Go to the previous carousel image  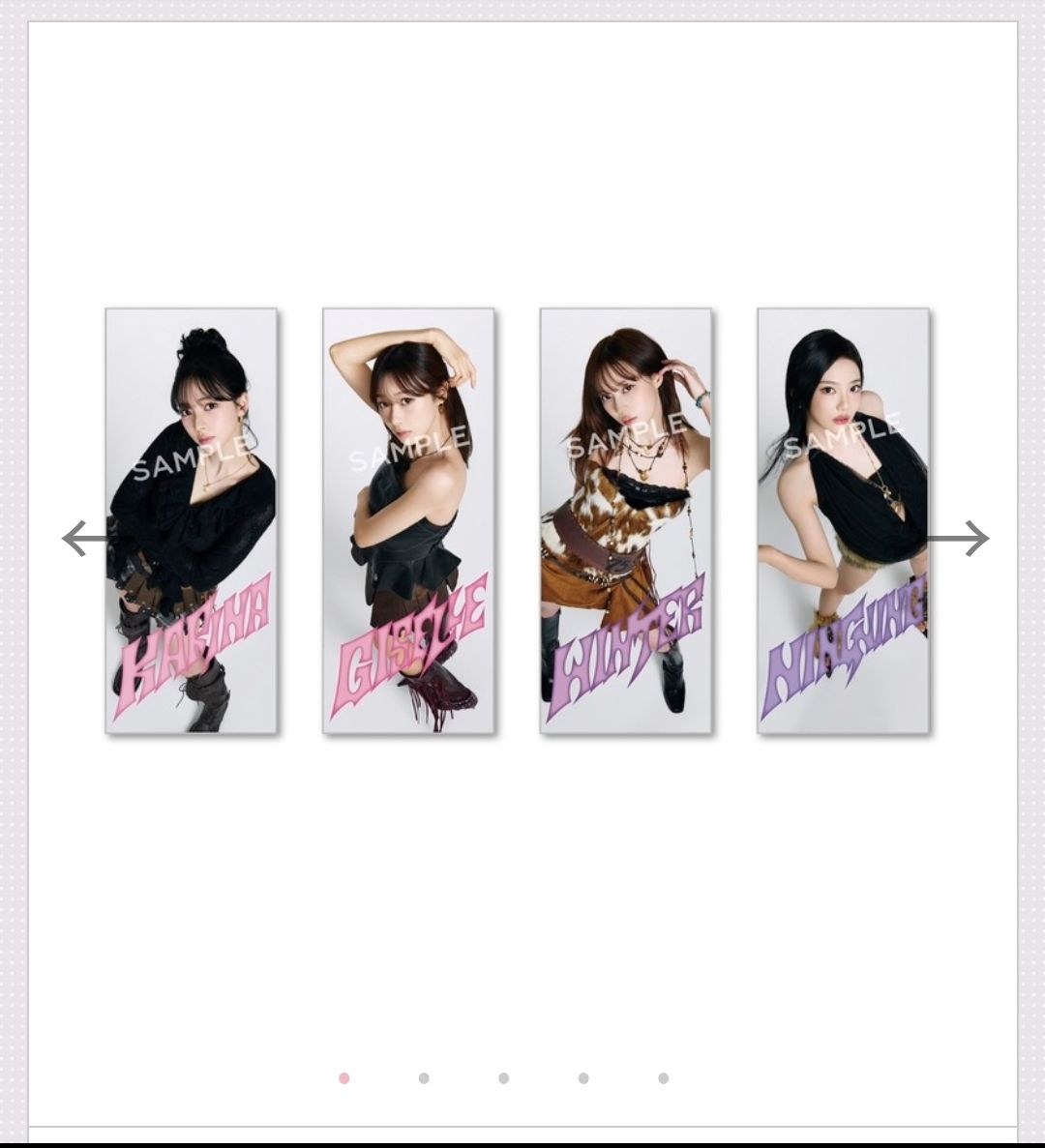85,539
